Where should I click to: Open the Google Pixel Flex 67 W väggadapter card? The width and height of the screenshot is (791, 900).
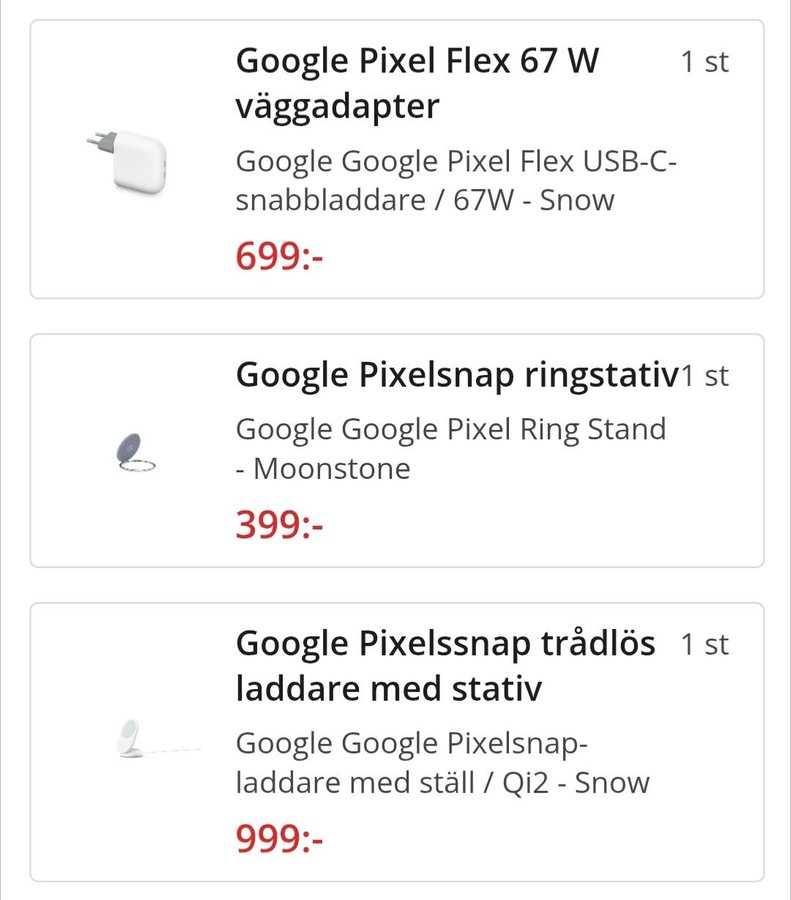click(x=397, y=159)
